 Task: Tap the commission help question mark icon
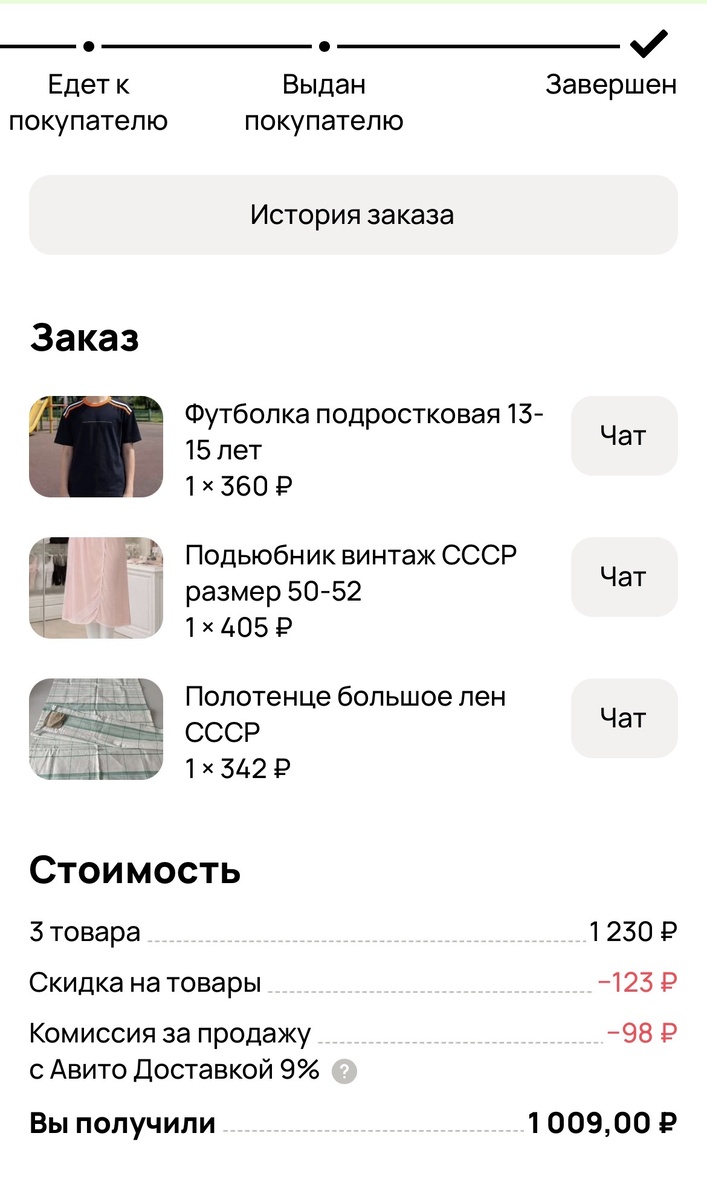[x=344, y=1071]
